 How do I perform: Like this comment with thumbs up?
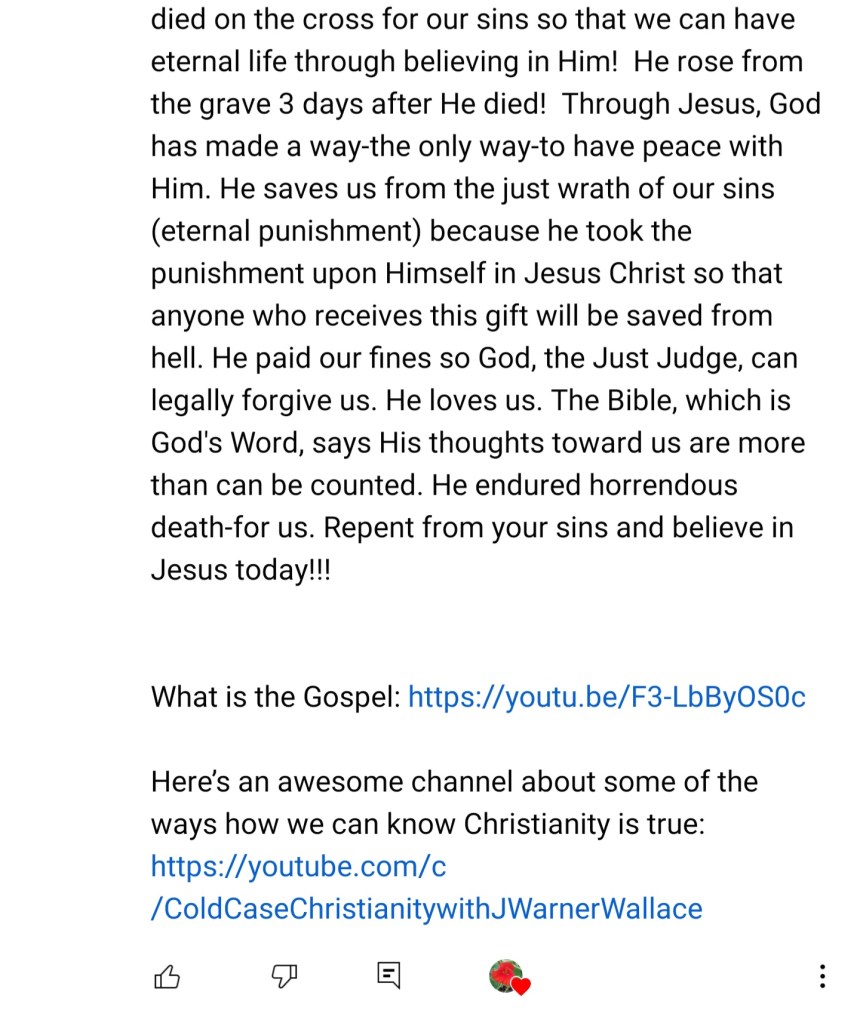click(x=167, y=976)
